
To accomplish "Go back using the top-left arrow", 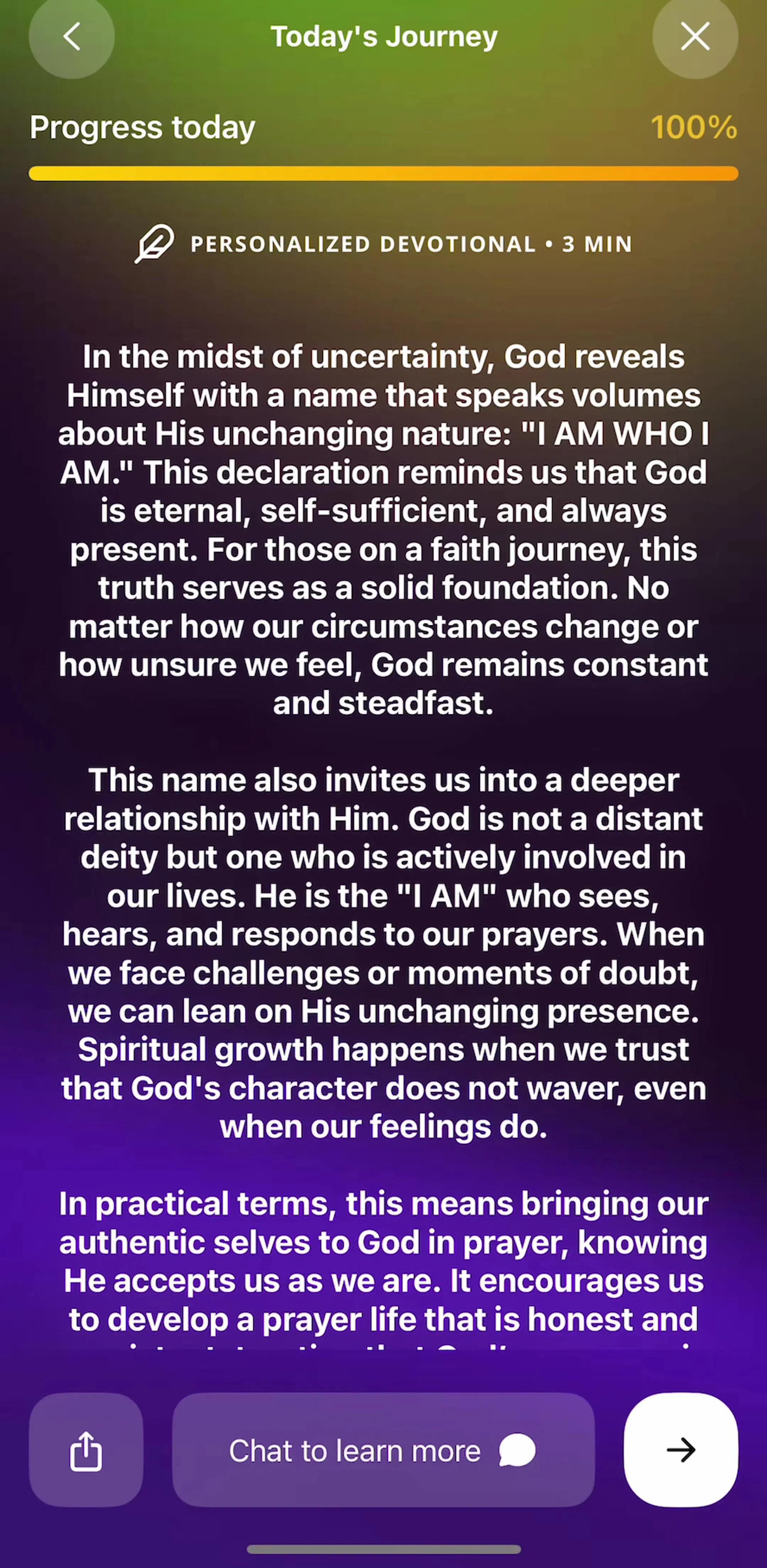I will pos(72,37).
